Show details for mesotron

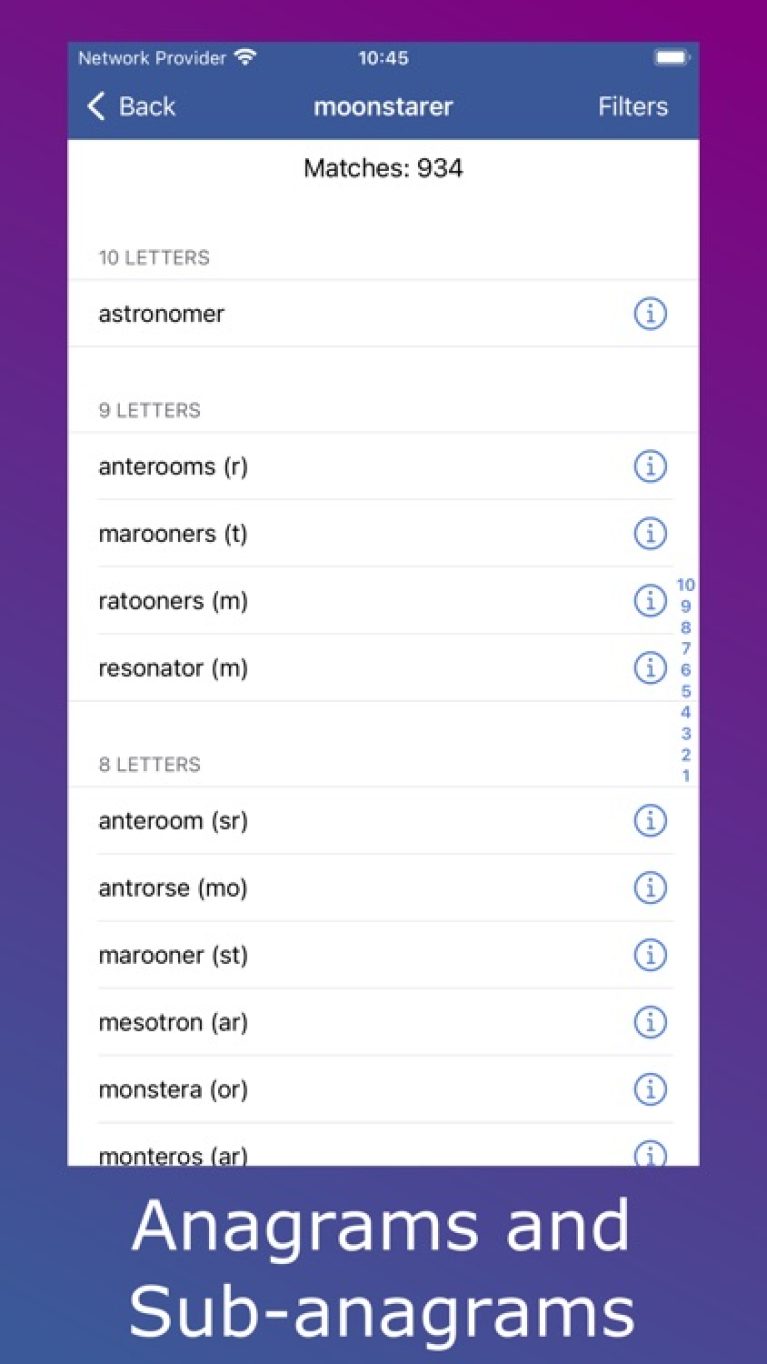pos(649,1022)
